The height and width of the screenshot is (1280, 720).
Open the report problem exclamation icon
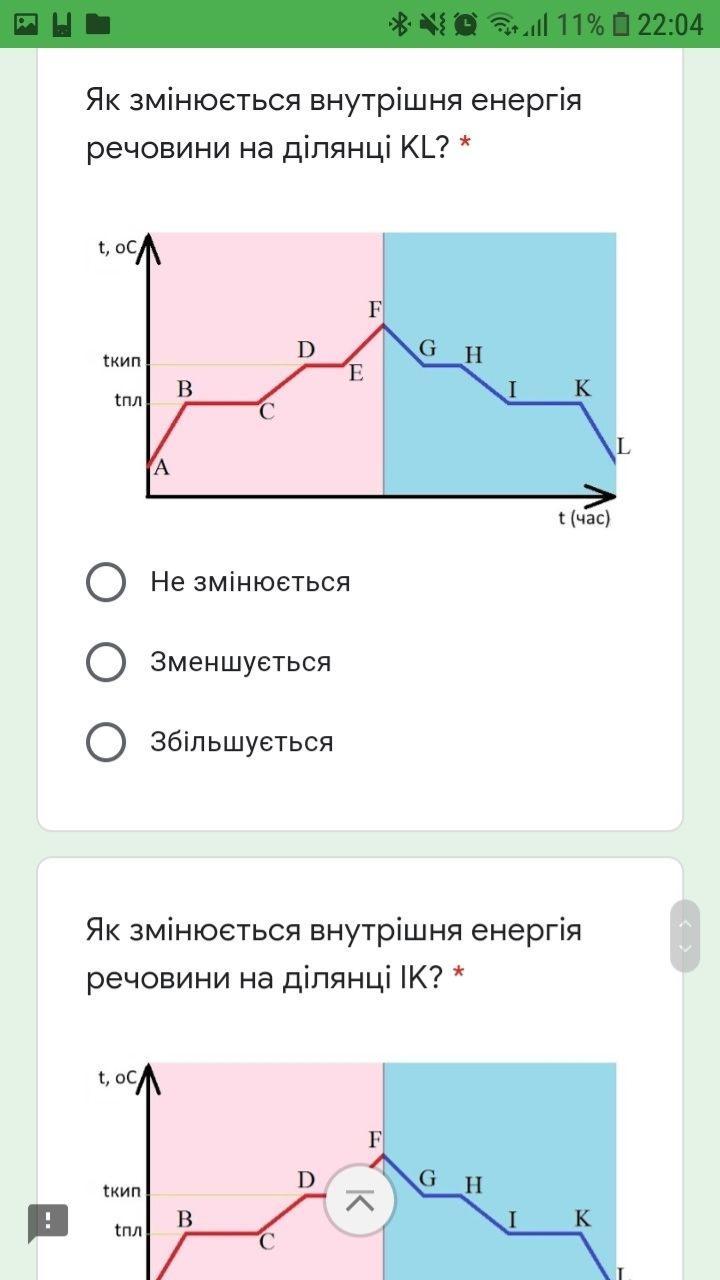(48, 1222)
